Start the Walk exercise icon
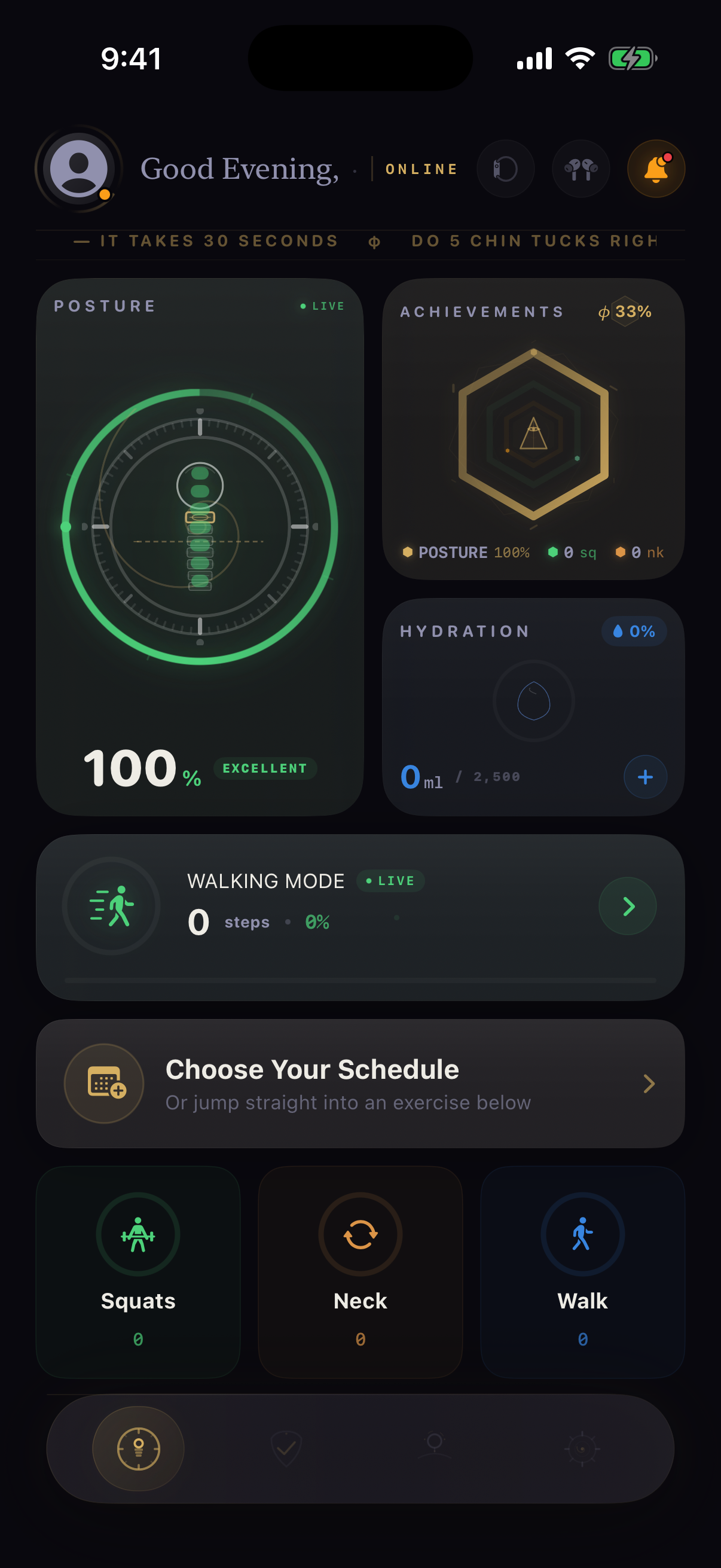 tap(582, 1234)
